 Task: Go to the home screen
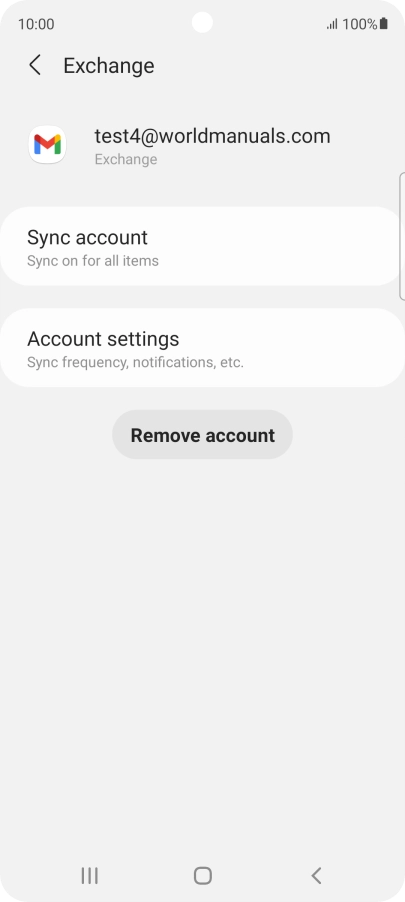(x=202, y=876)
